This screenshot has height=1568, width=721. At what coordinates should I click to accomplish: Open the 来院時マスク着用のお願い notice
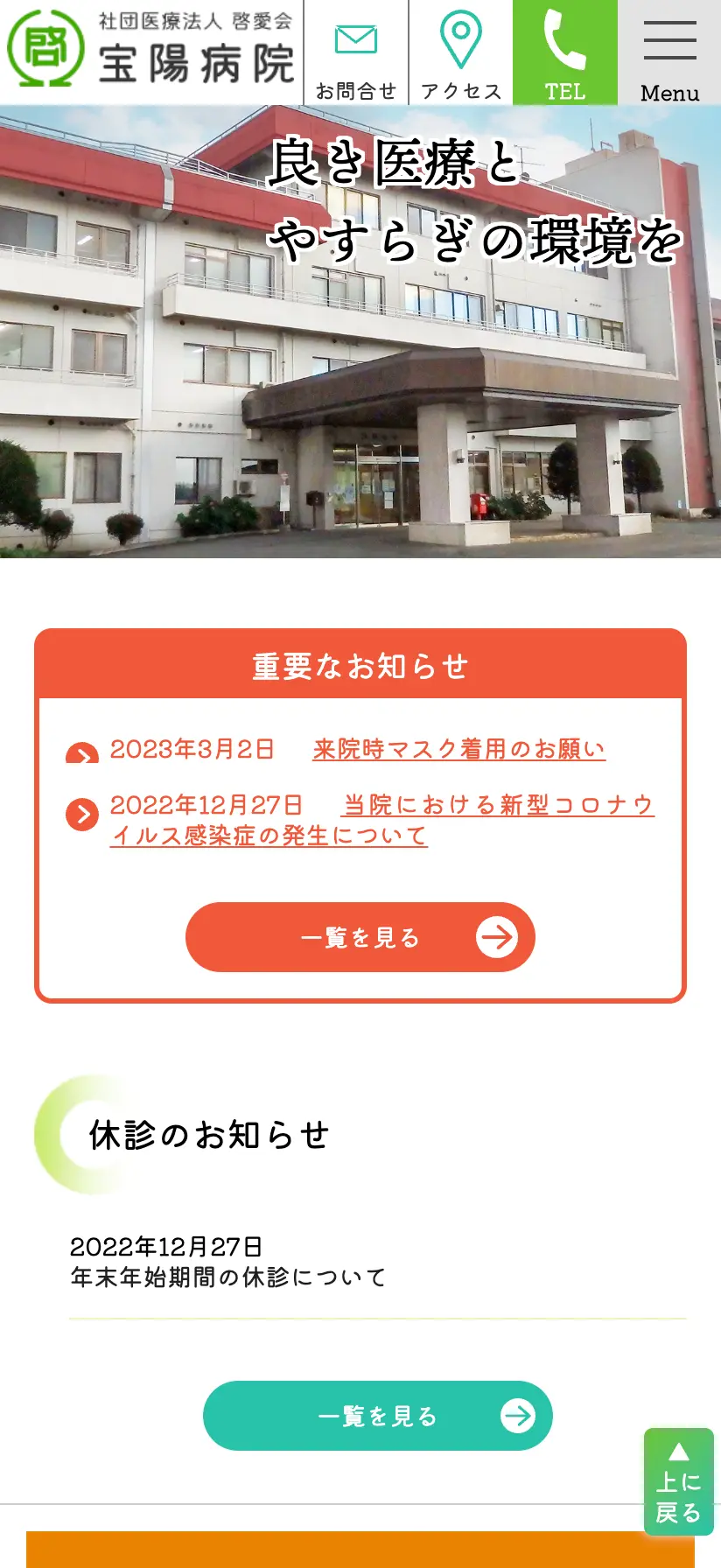point(458,750)
